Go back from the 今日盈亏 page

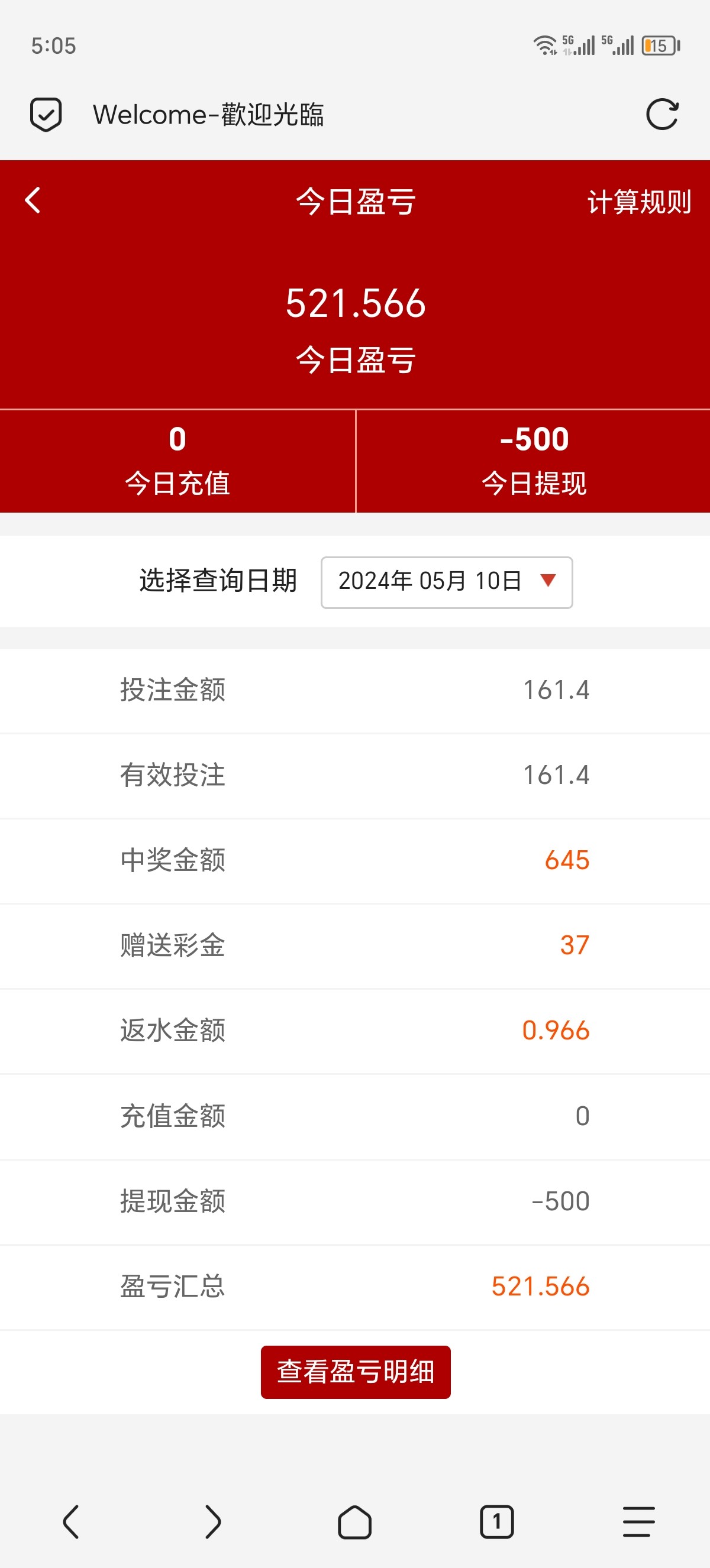(33, 200)
